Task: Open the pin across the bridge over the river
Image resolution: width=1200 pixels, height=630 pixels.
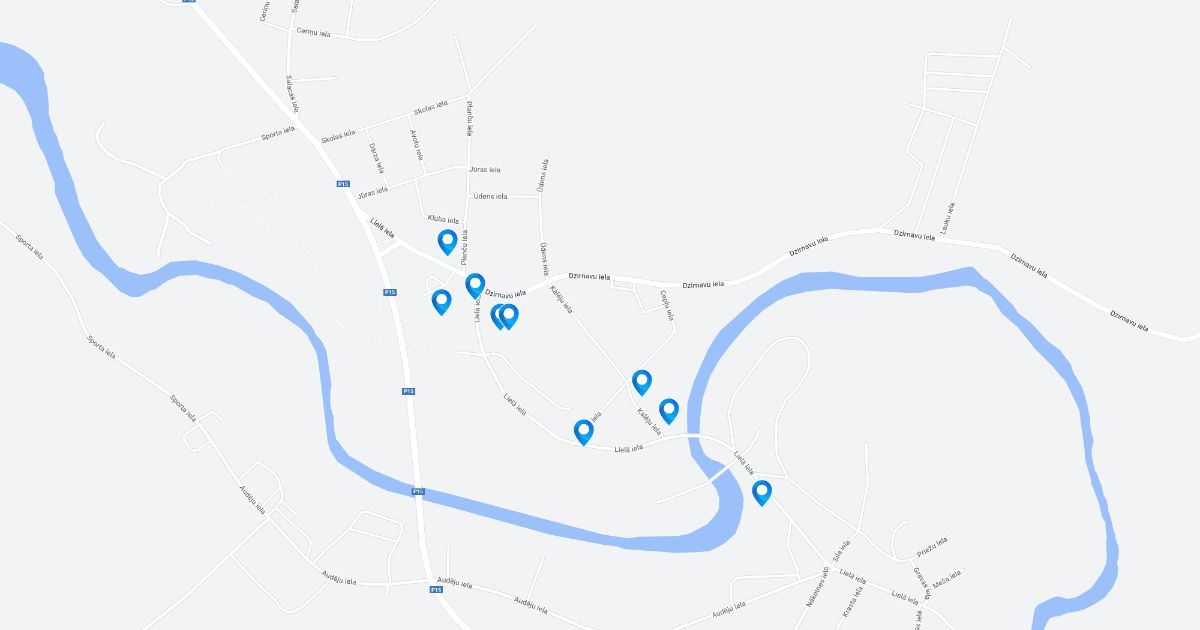Action: coord(762,493)
